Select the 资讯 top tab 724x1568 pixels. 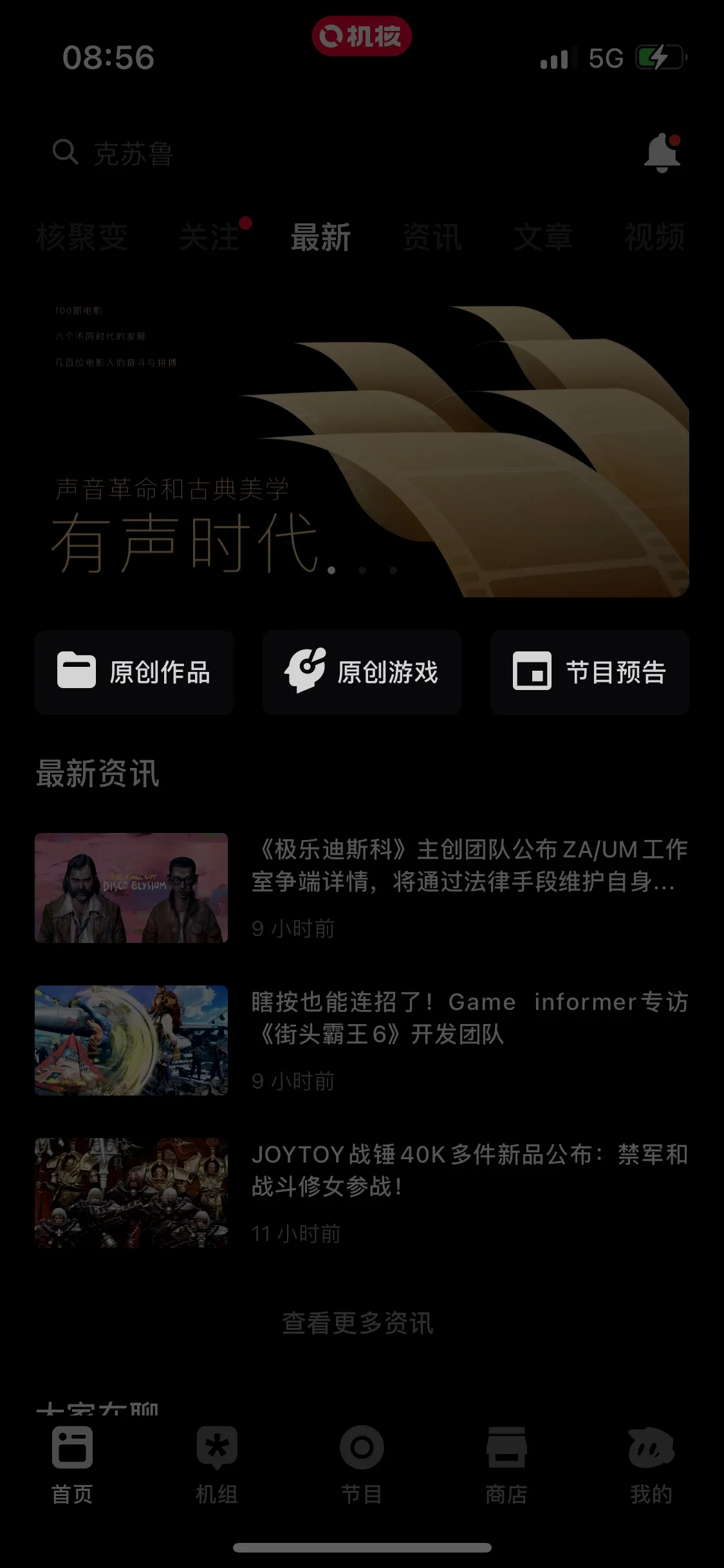tap(432, 237)
